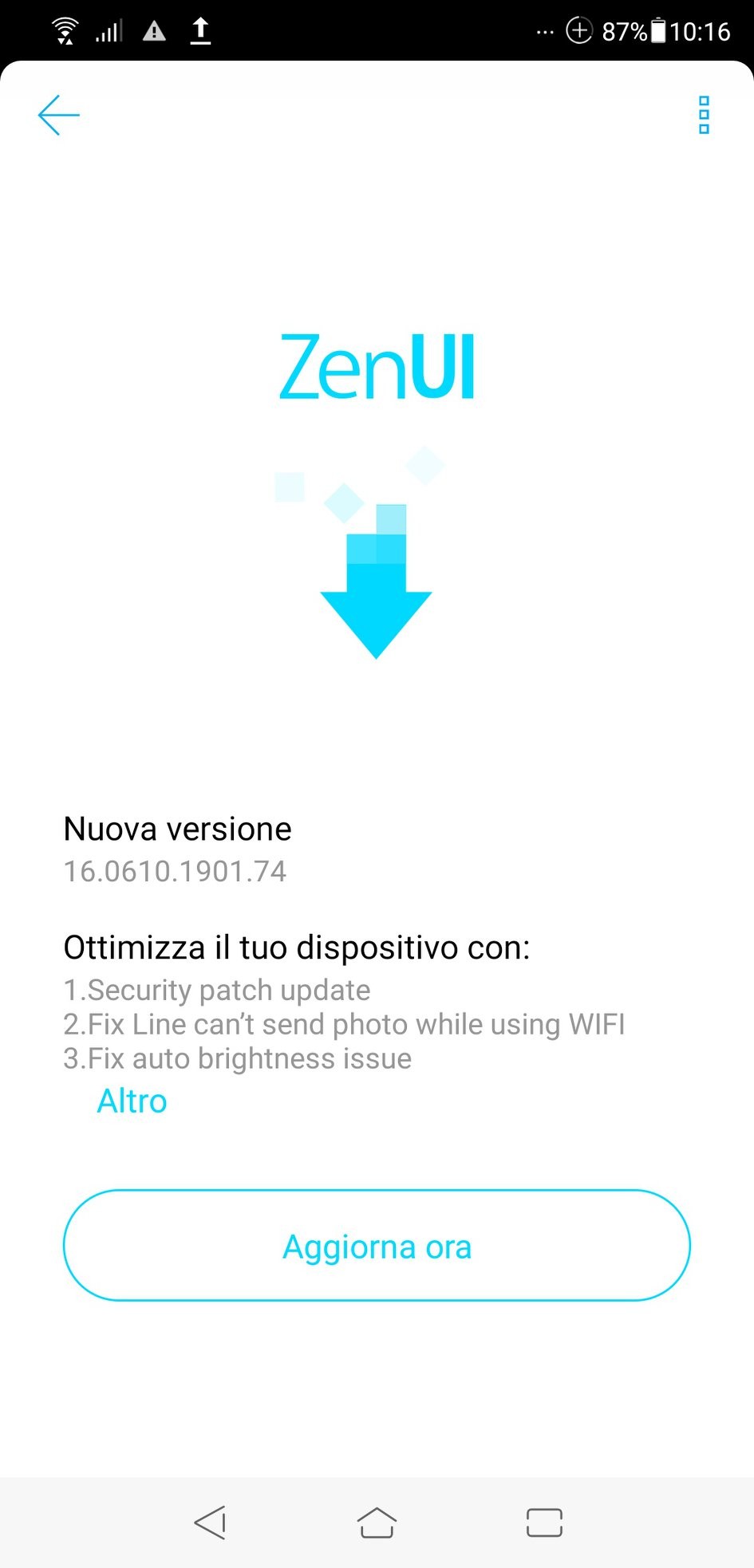Tap the system home button

tap(377, 1523)
